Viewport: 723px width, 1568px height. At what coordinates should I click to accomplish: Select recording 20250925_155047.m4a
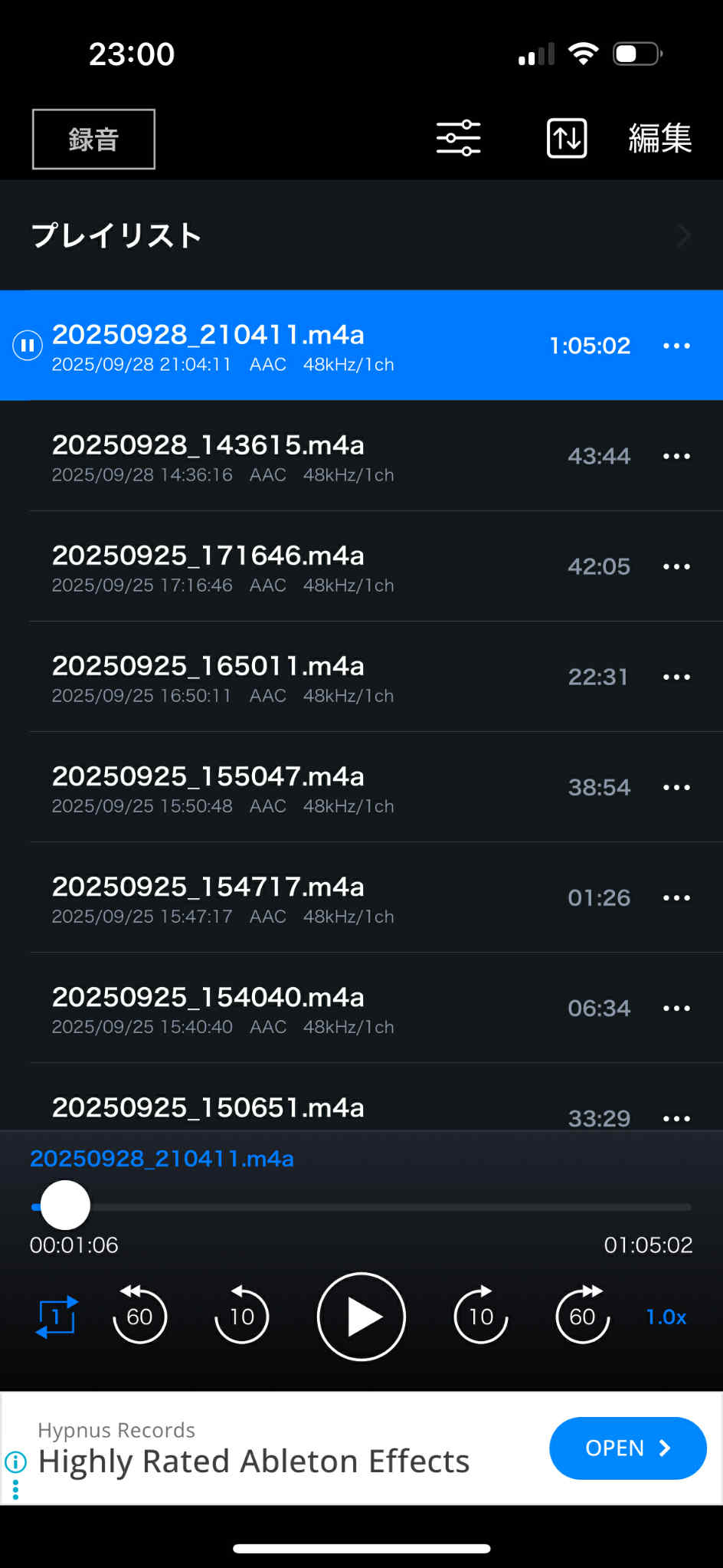click(291, 787)
